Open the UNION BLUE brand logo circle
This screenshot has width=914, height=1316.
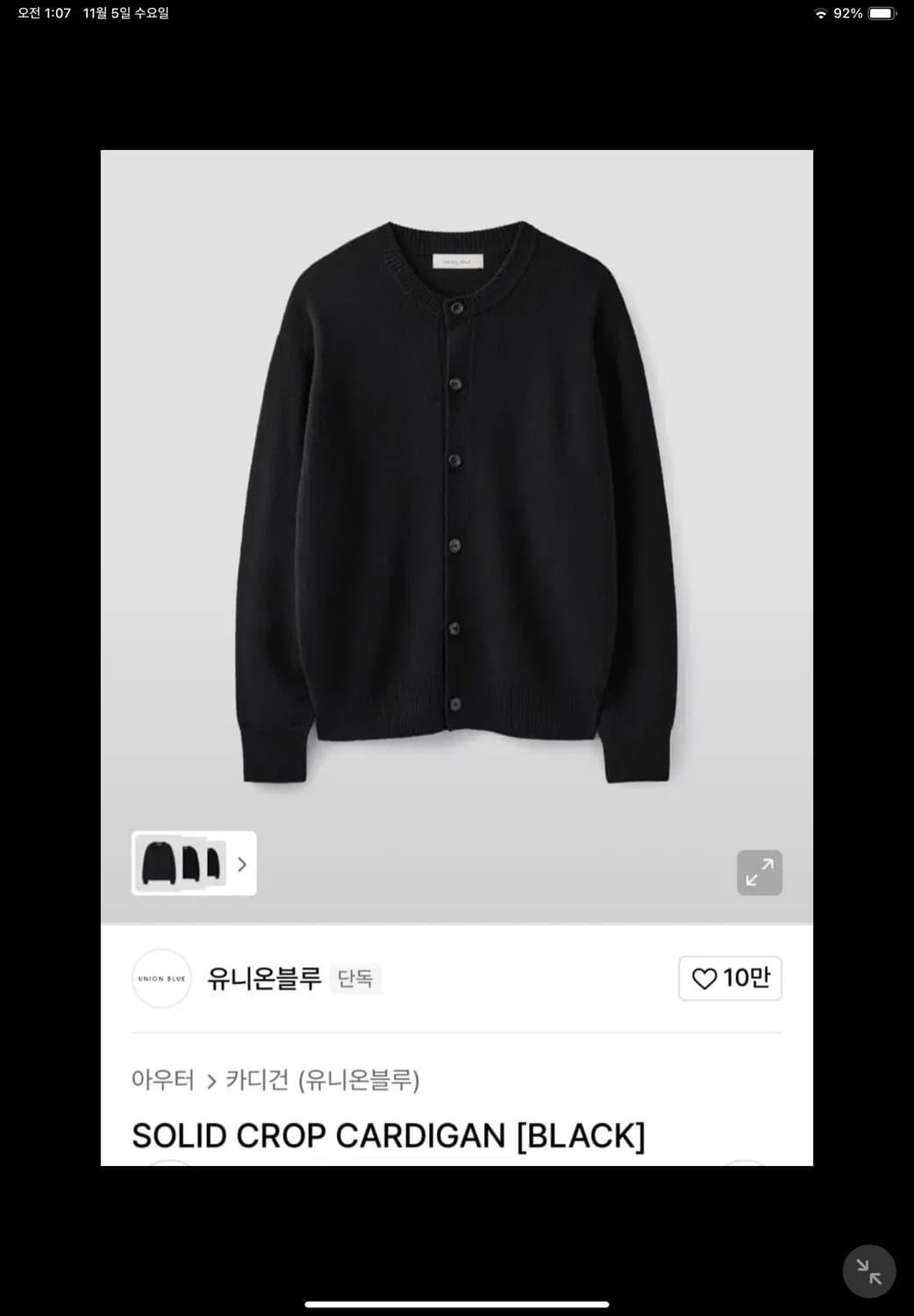(161, 978)
